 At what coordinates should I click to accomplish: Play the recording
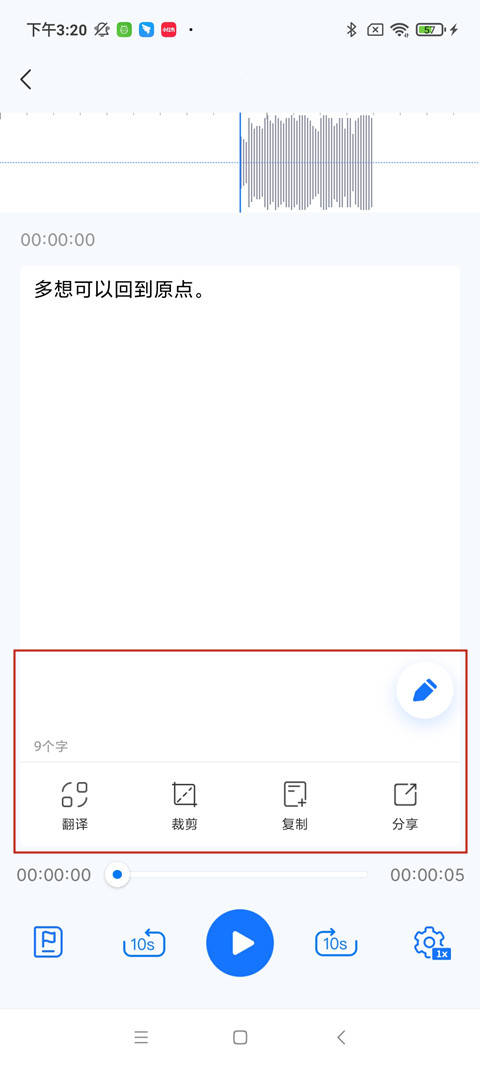[x=240, y=943]
